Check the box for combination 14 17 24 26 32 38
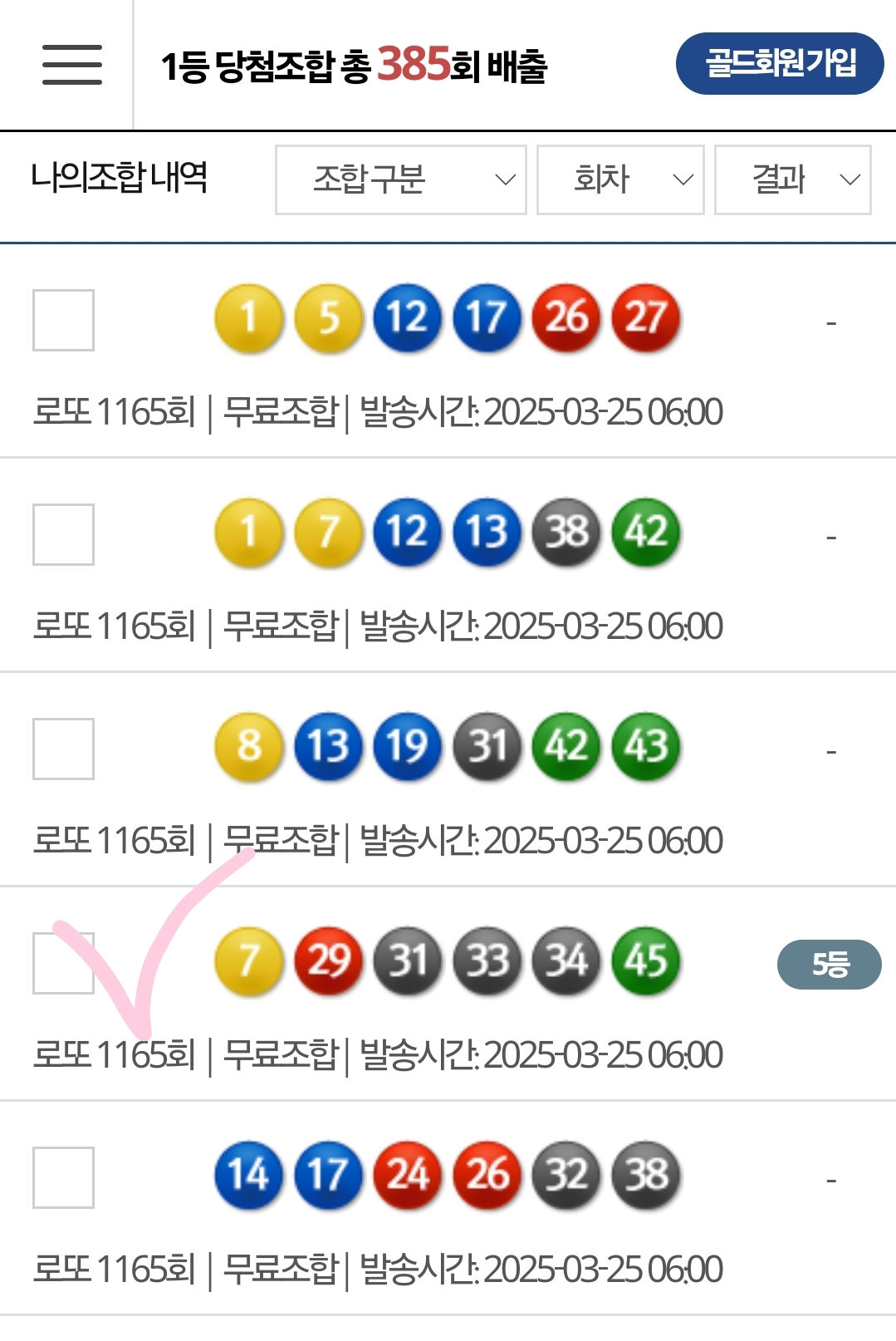Image resolution: width=896 pixels, height=1341 pixels. click(63, 1177)
